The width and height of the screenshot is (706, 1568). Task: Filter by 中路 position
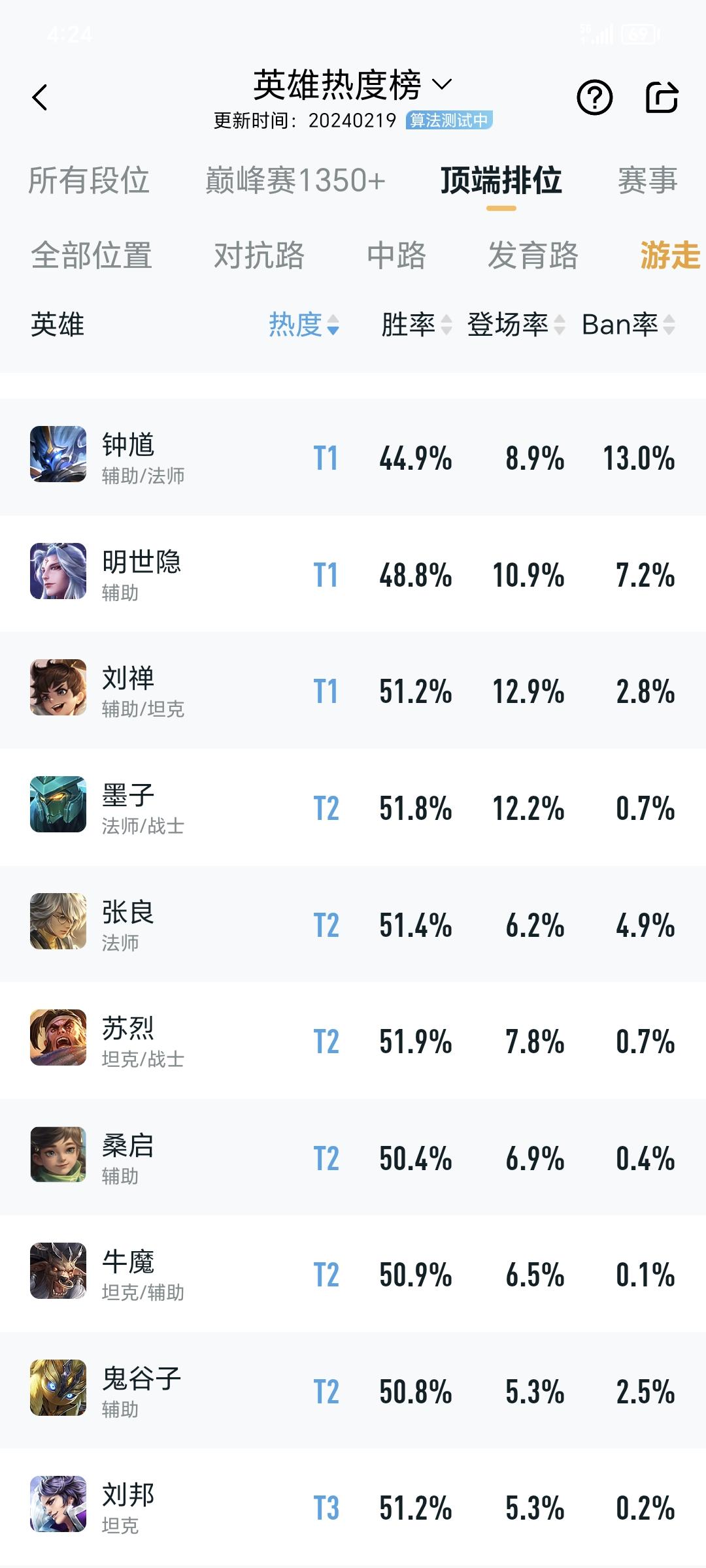click(x=396, y=255)
